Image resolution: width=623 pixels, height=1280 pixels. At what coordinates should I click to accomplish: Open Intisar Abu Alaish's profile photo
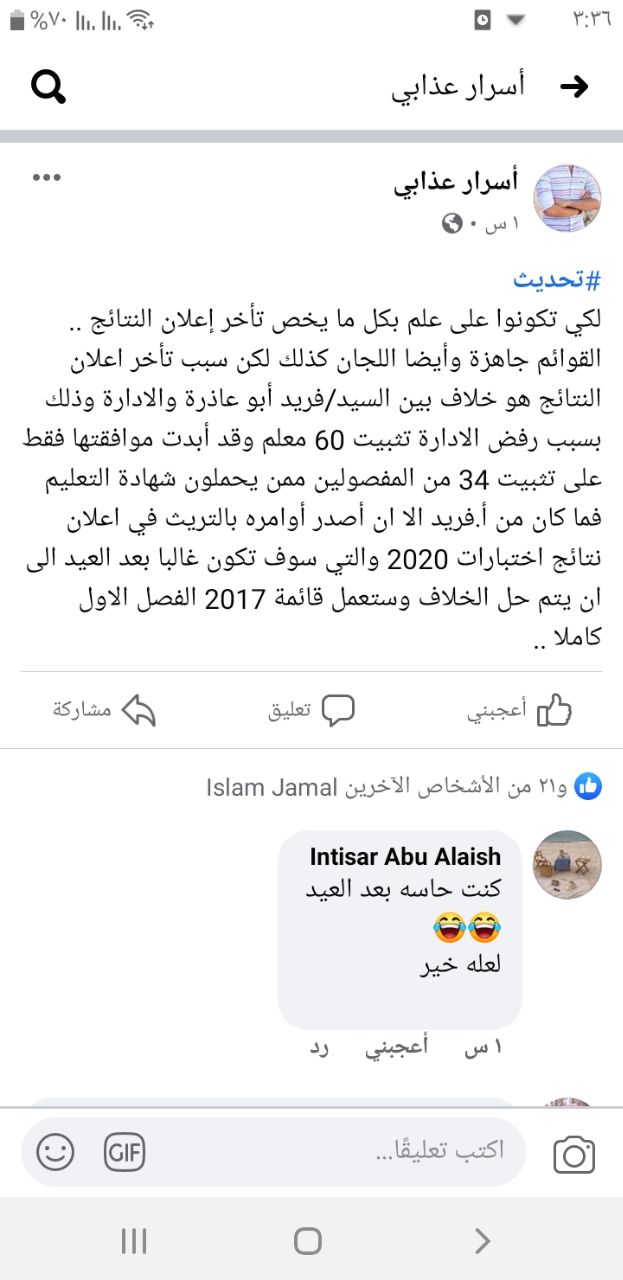(x=567, y=864)
